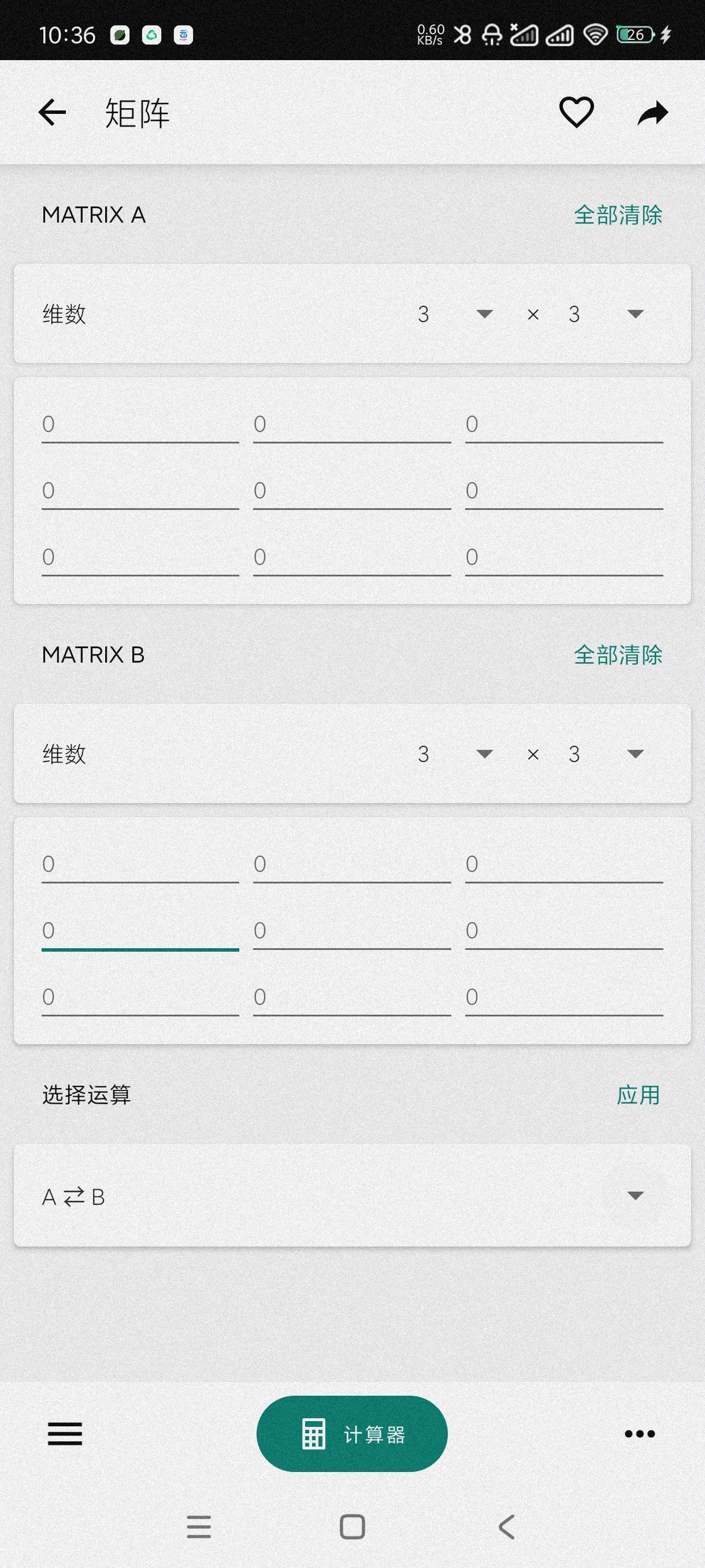Screen dimensions: 705x1568
Task: Add 矩阵 to favorites with the heart
Action: pos(576,113)
